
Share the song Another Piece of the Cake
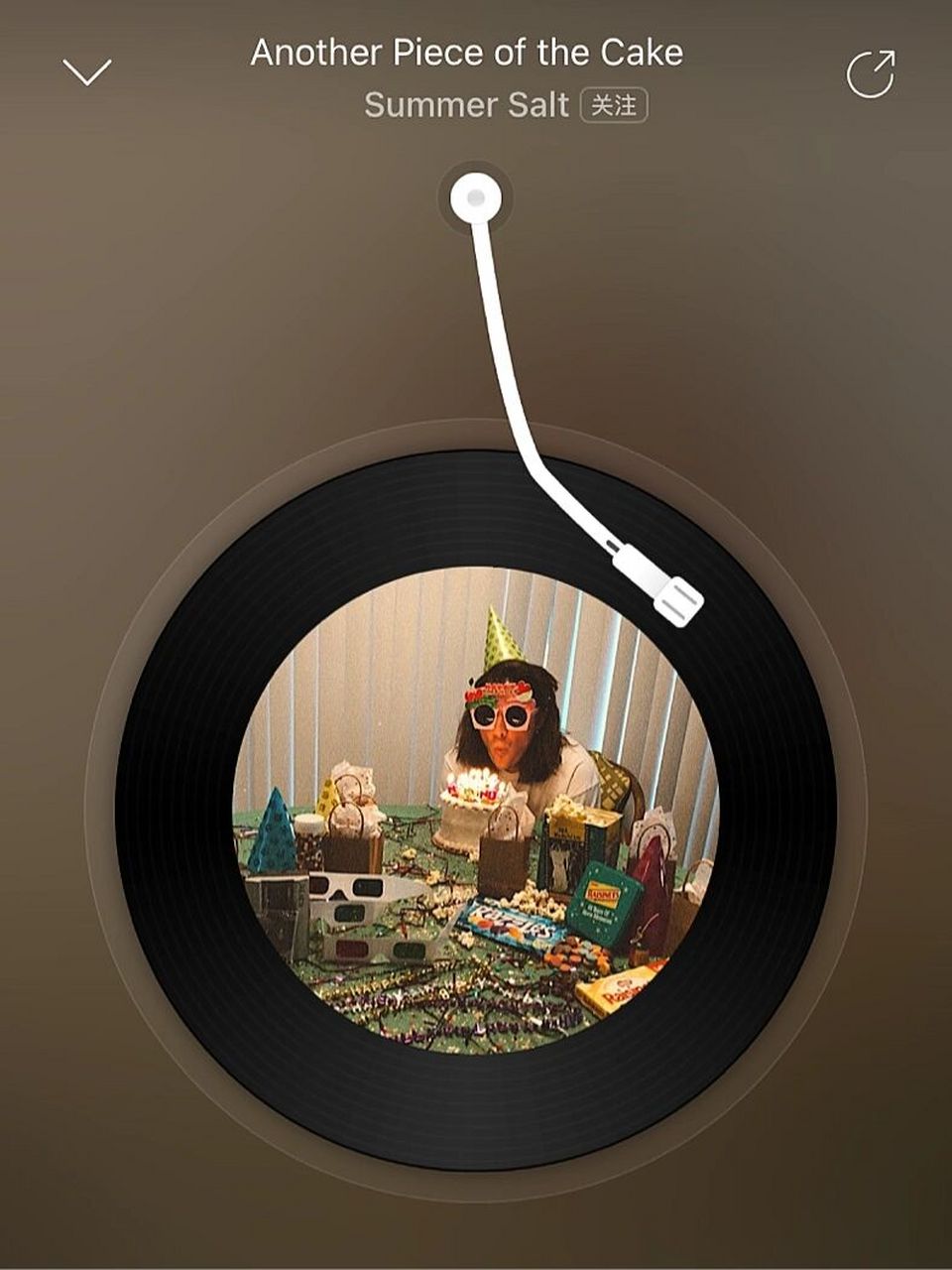pos(871,74)
